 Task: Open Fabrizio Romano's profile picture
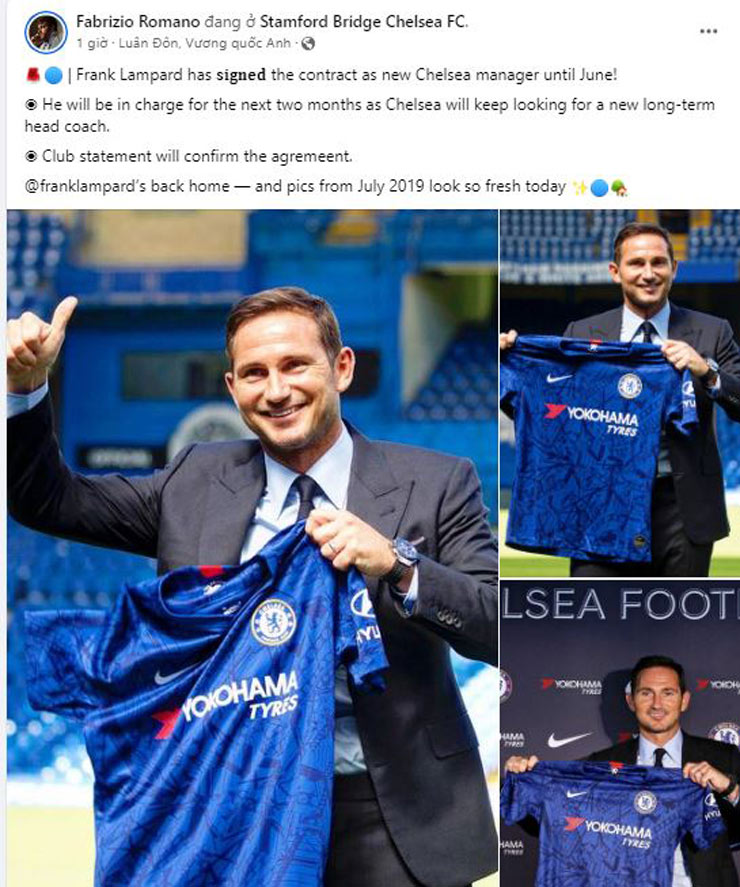[x=46, y=32]
